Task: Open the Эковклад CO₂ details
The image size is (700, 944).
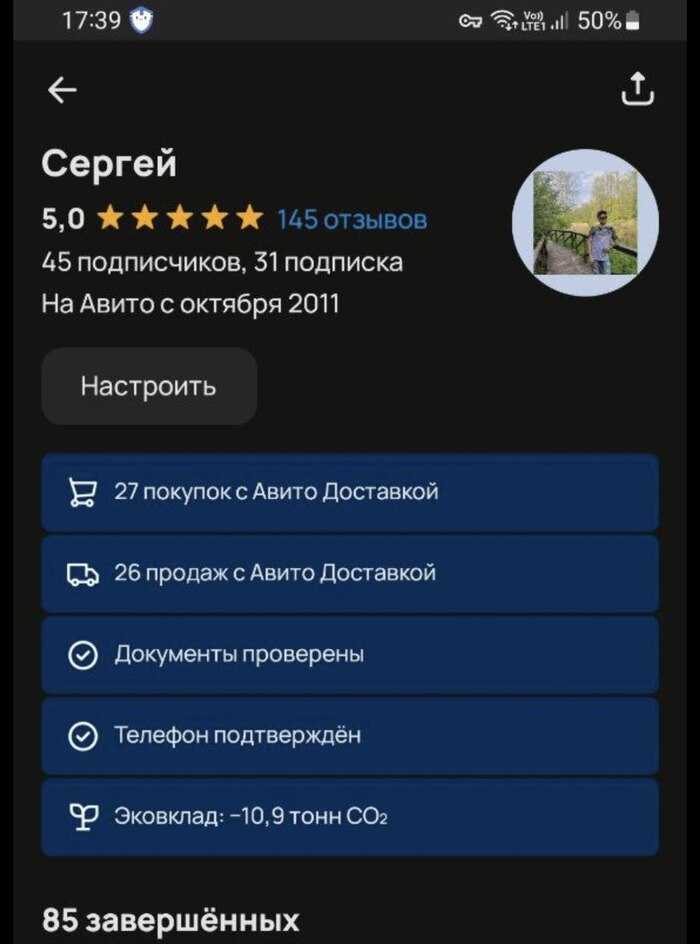Action: tap(349, 817)
